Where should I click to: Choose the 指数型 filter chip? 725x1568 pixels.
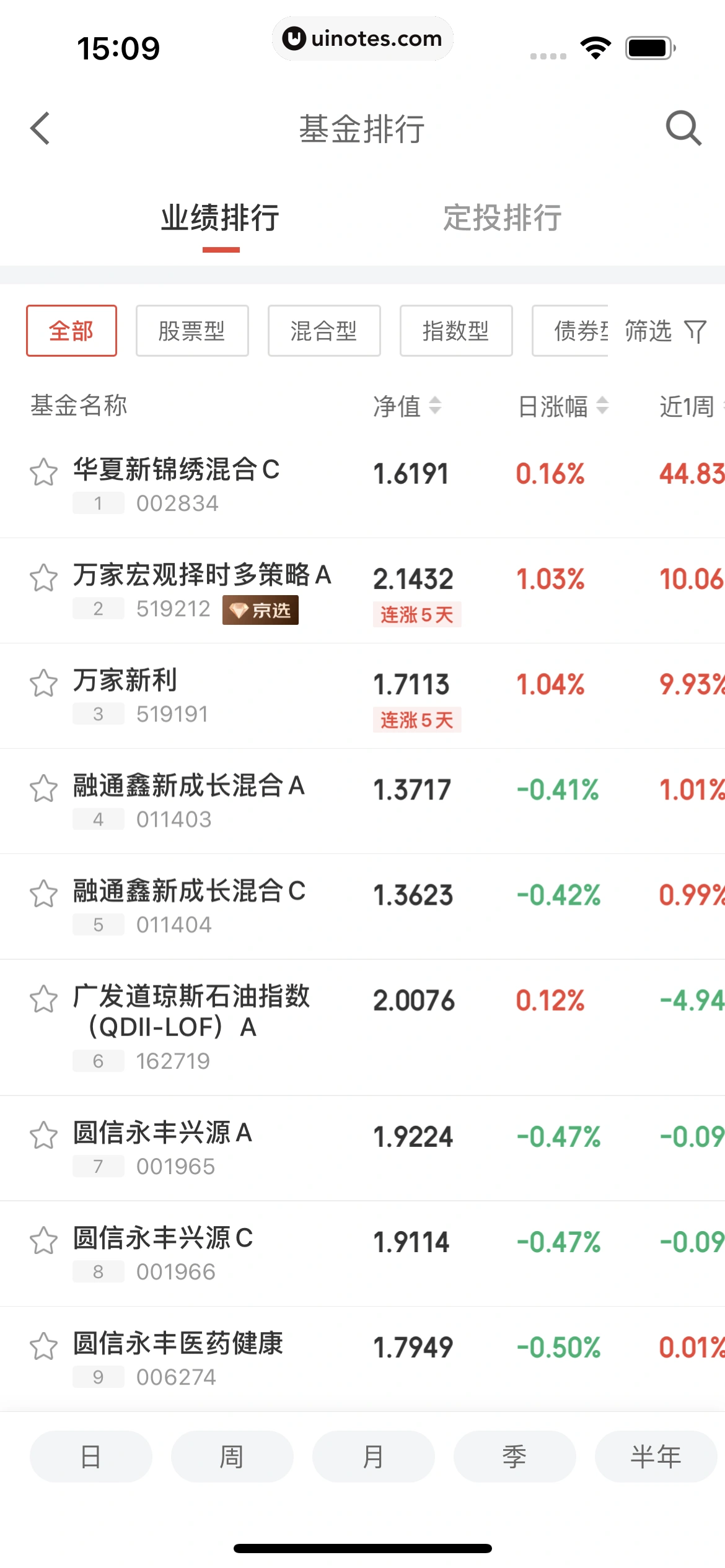tap(456, 331)
